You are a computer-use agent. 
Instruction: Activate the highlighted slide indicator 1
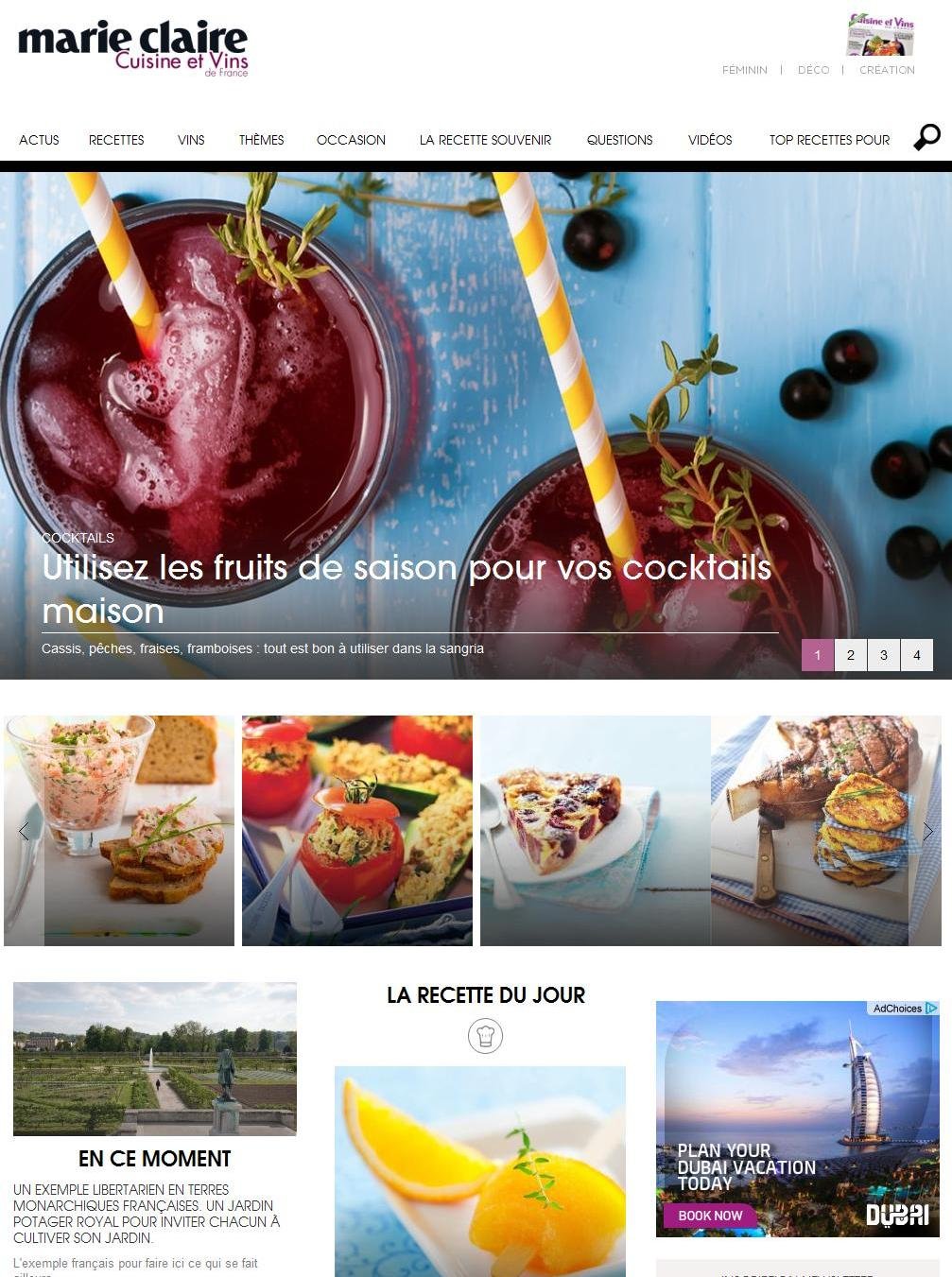[x=817, y=654]
